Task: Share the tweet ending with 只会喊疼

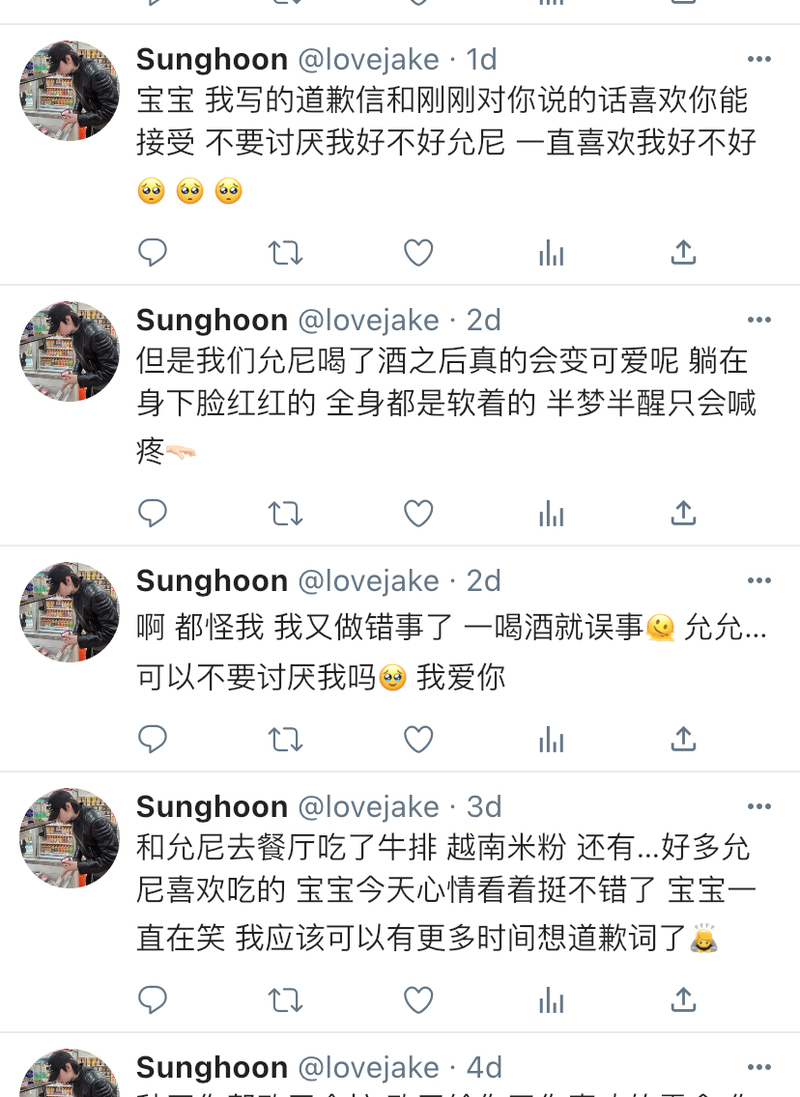Action: click(x=683, y=514)
